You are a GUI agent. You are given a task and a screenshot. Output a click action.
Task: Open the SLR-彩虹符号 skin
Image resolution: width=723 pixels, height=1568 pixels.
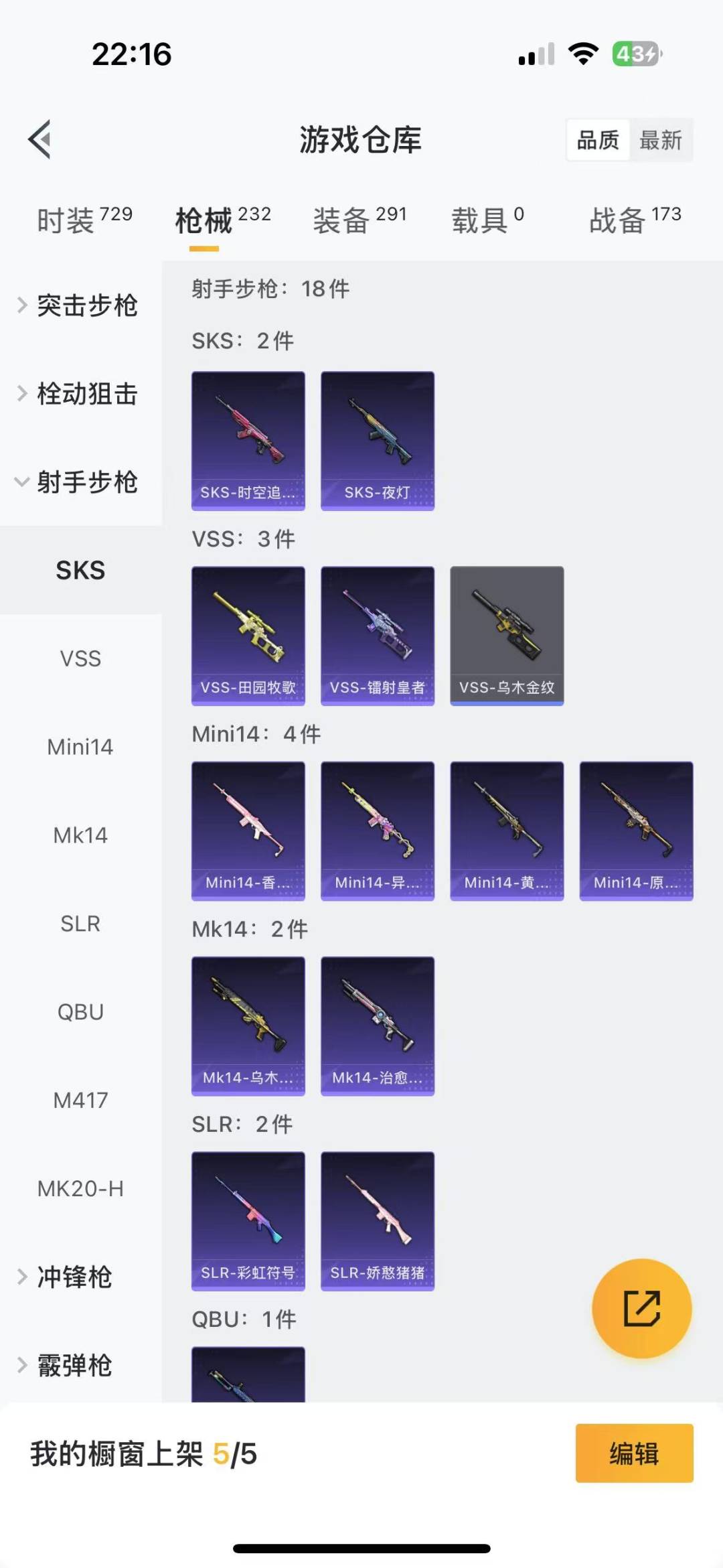click(248, 1221)
